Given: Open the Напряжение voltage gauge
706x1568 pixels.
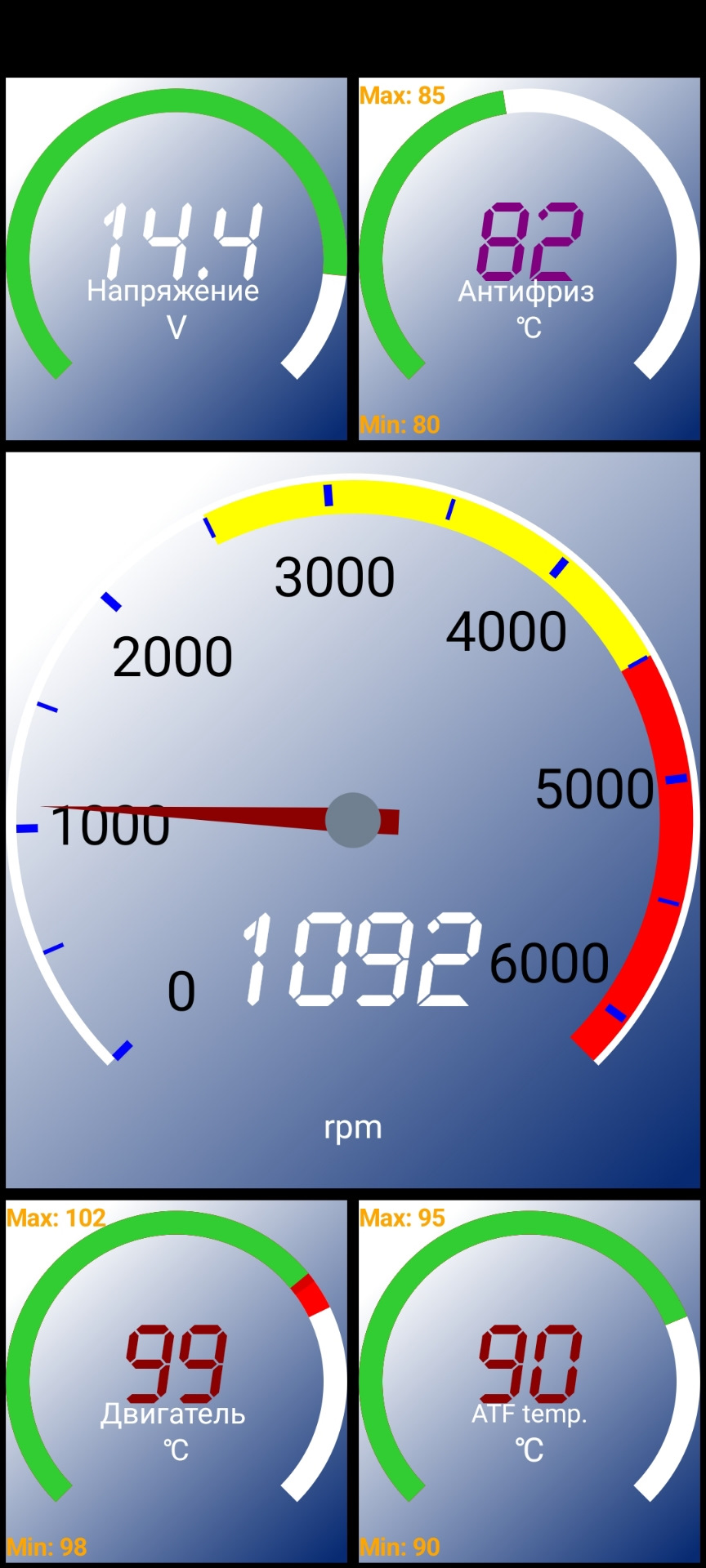Looking at the screenshot, I should point(176,259).
